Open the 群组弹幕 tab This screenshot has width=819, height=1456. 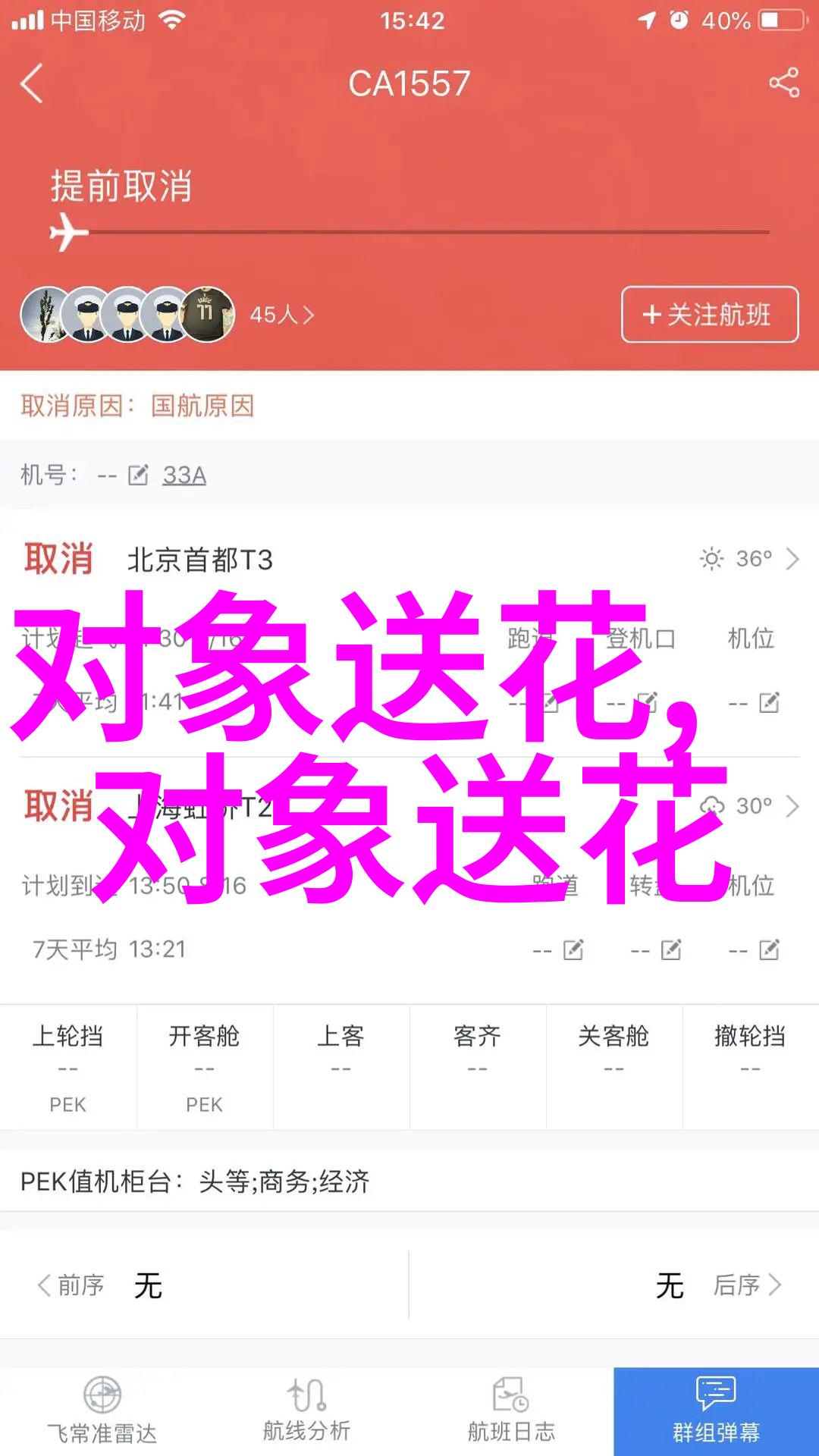pyautogui.click(x=716, y=1410)
